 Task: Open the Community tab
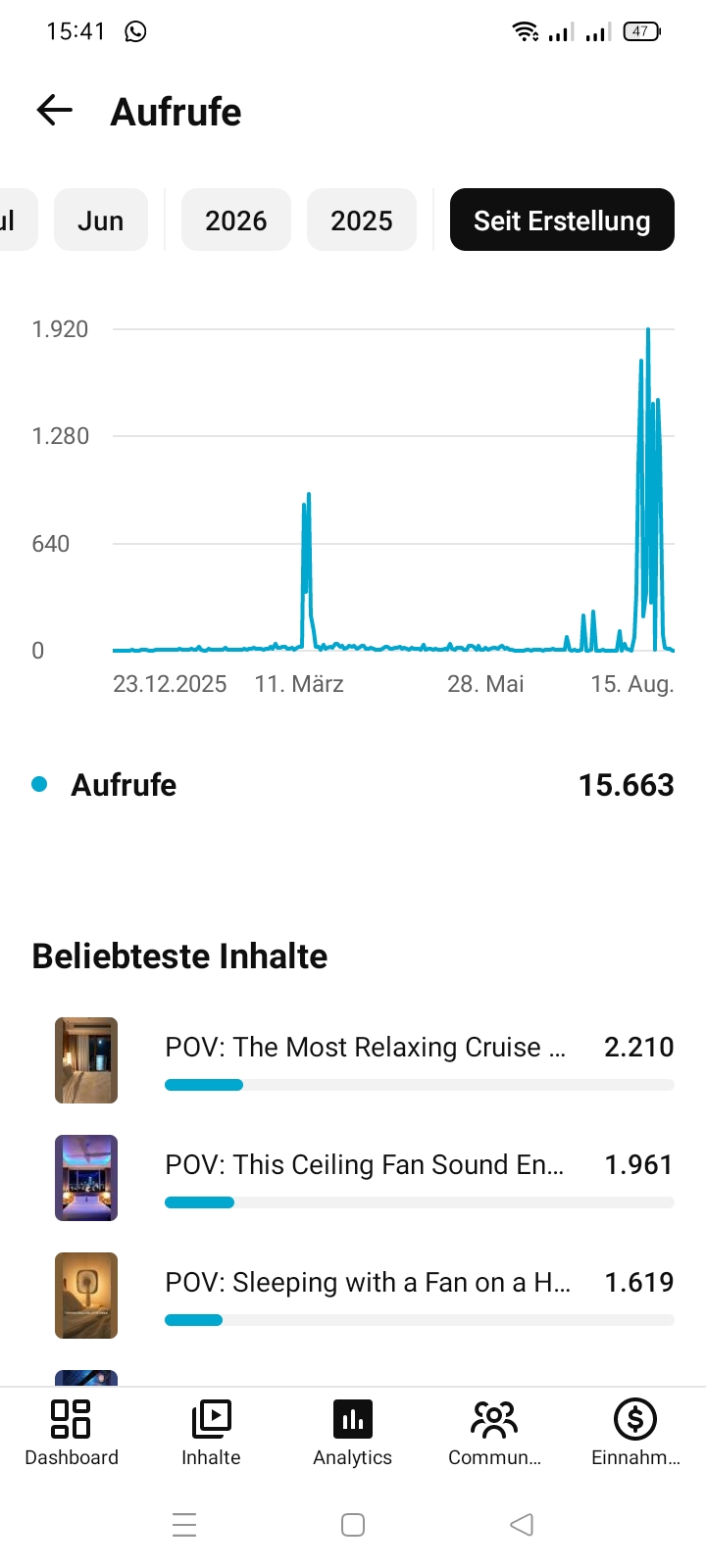coord(494,1433)
